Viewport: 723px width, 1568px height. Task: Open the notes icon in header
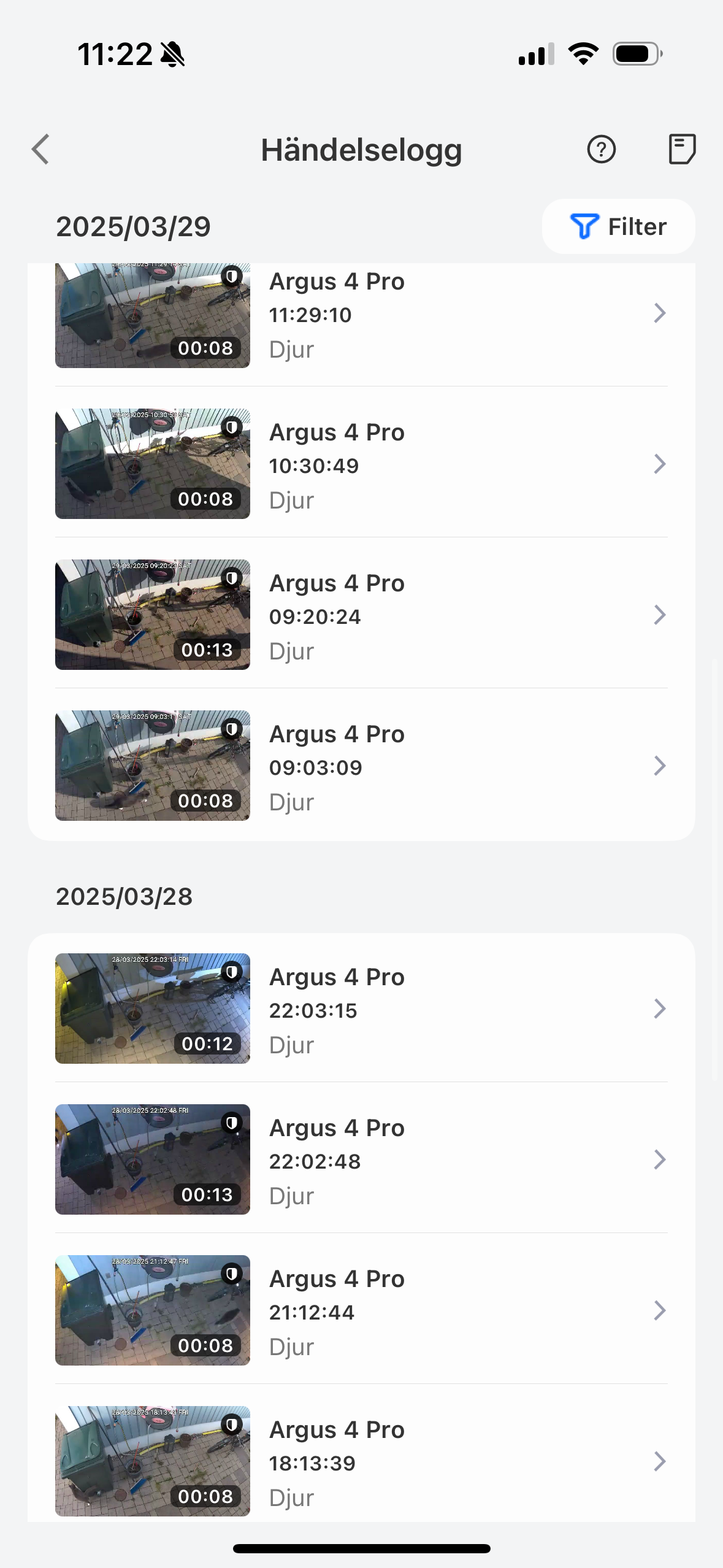coord(681,150)
